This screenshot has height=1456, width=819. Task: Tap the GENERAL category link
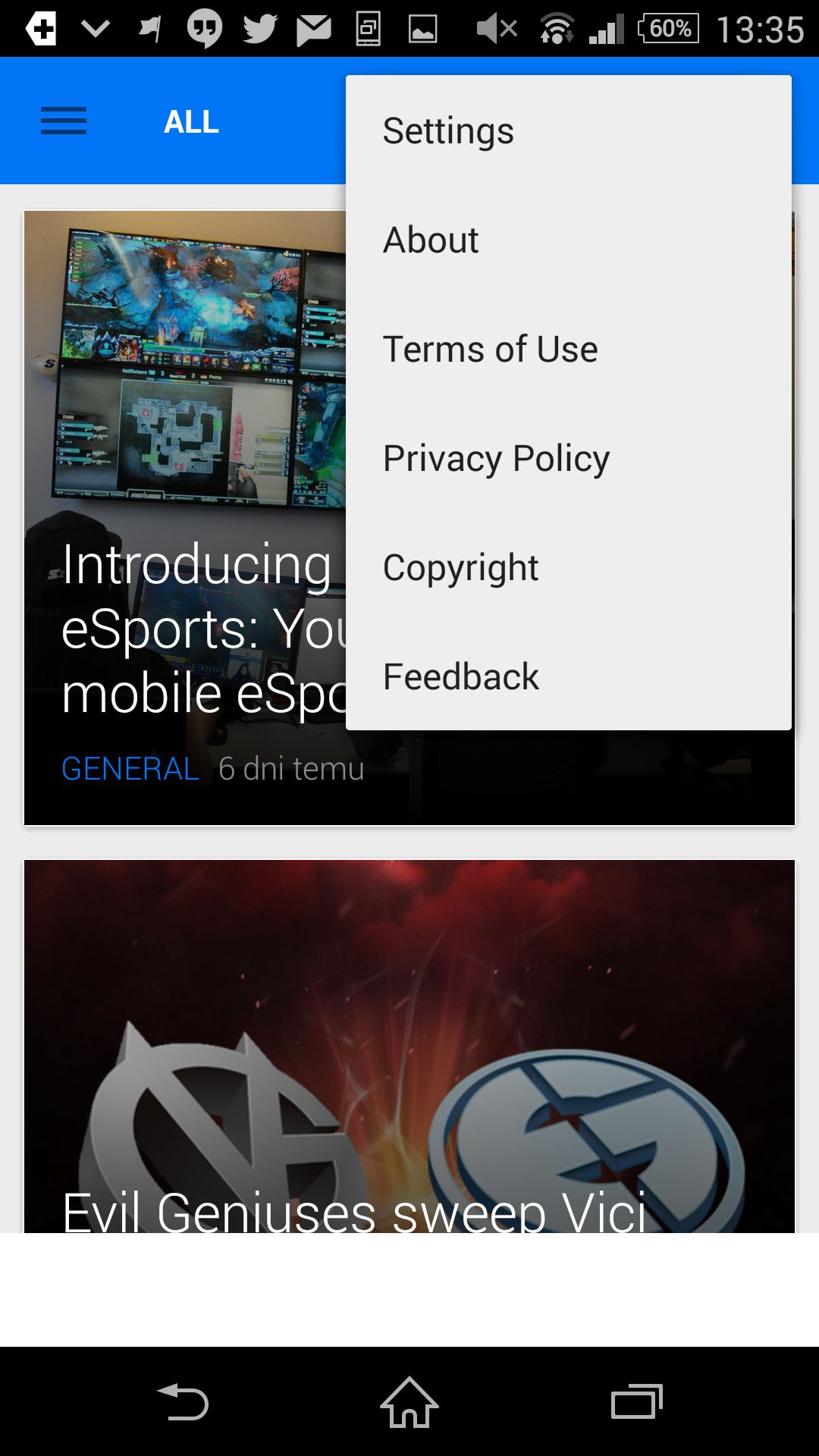point(130,769)
